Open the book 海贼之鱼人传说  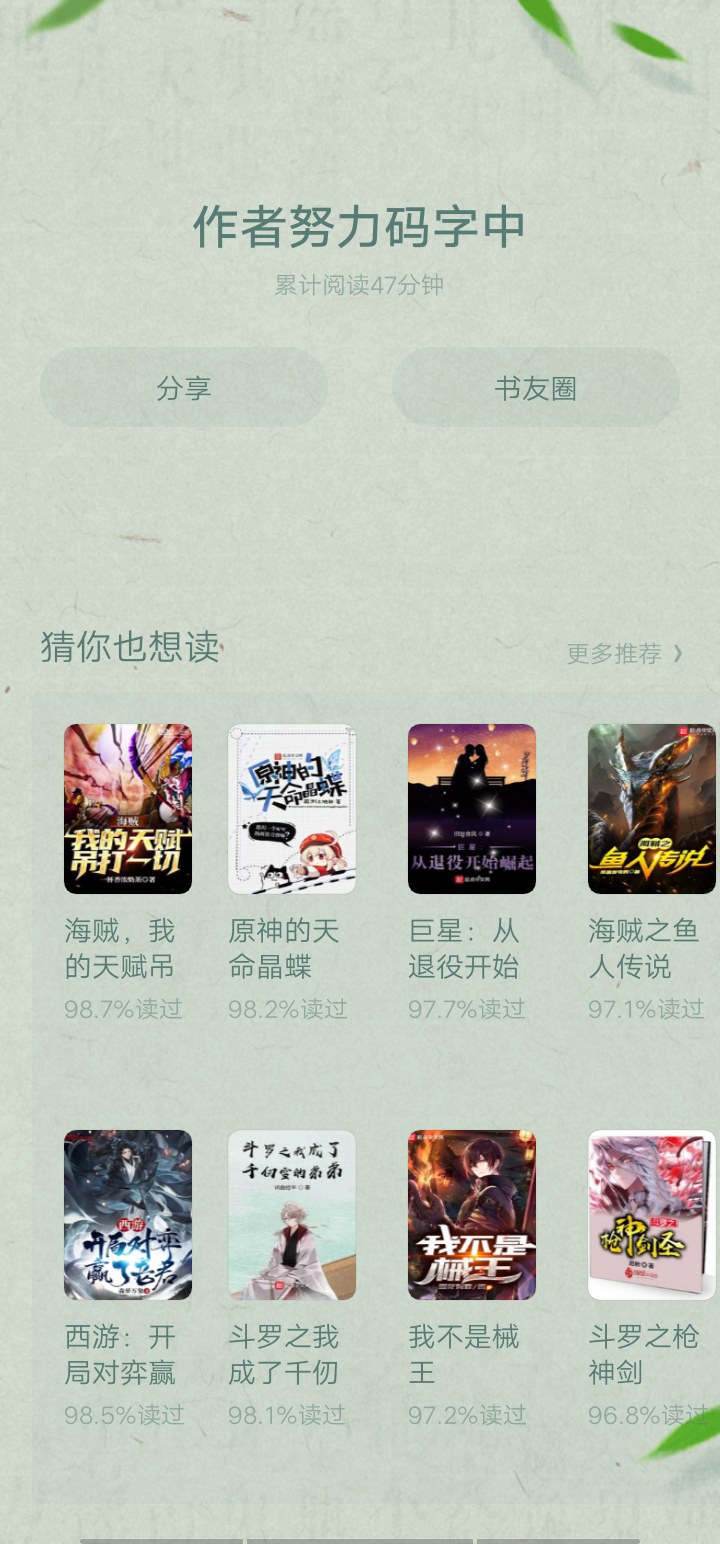652,872
